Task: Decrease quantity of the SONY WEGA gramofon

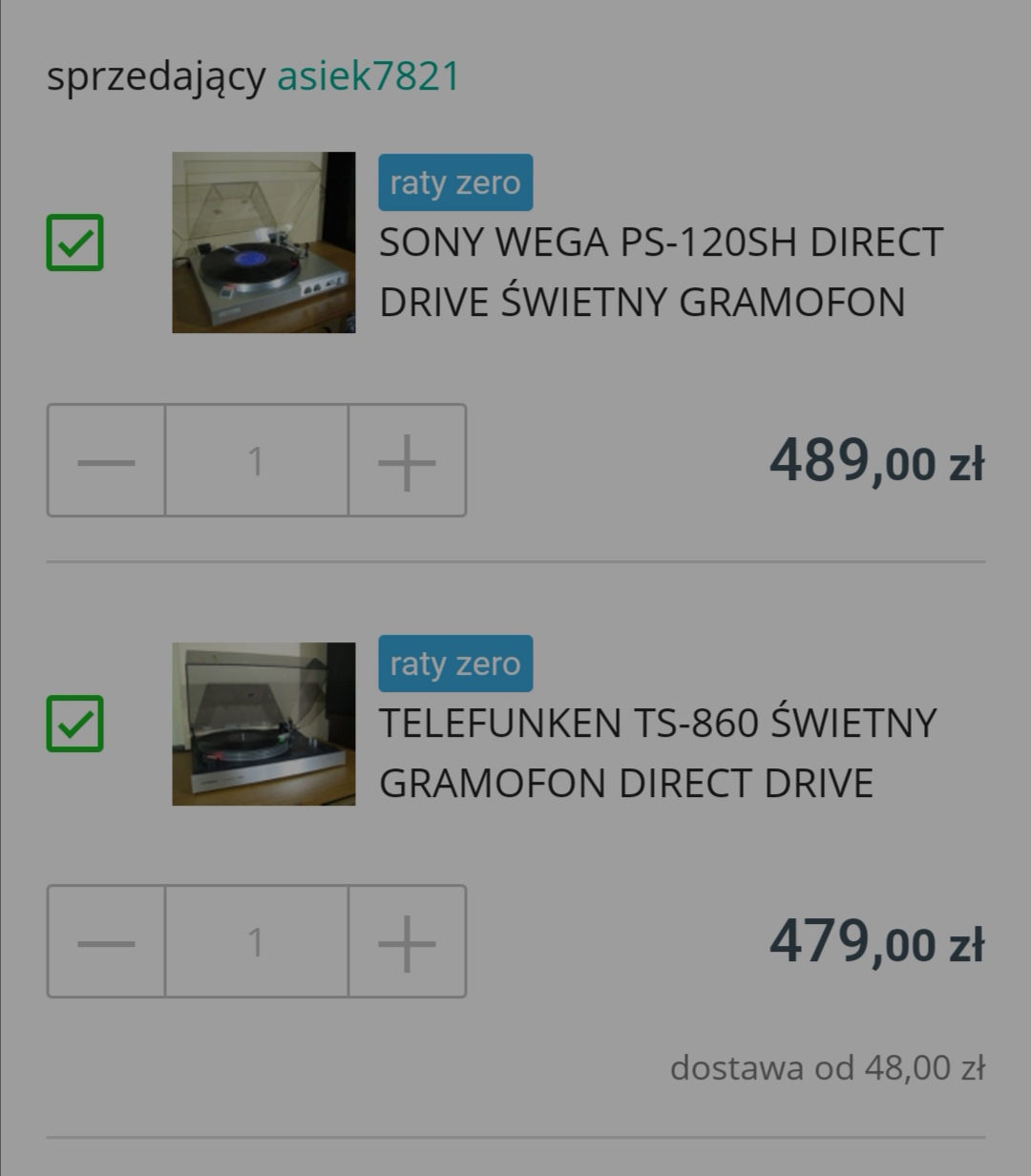Action: (x=106, y=461)
